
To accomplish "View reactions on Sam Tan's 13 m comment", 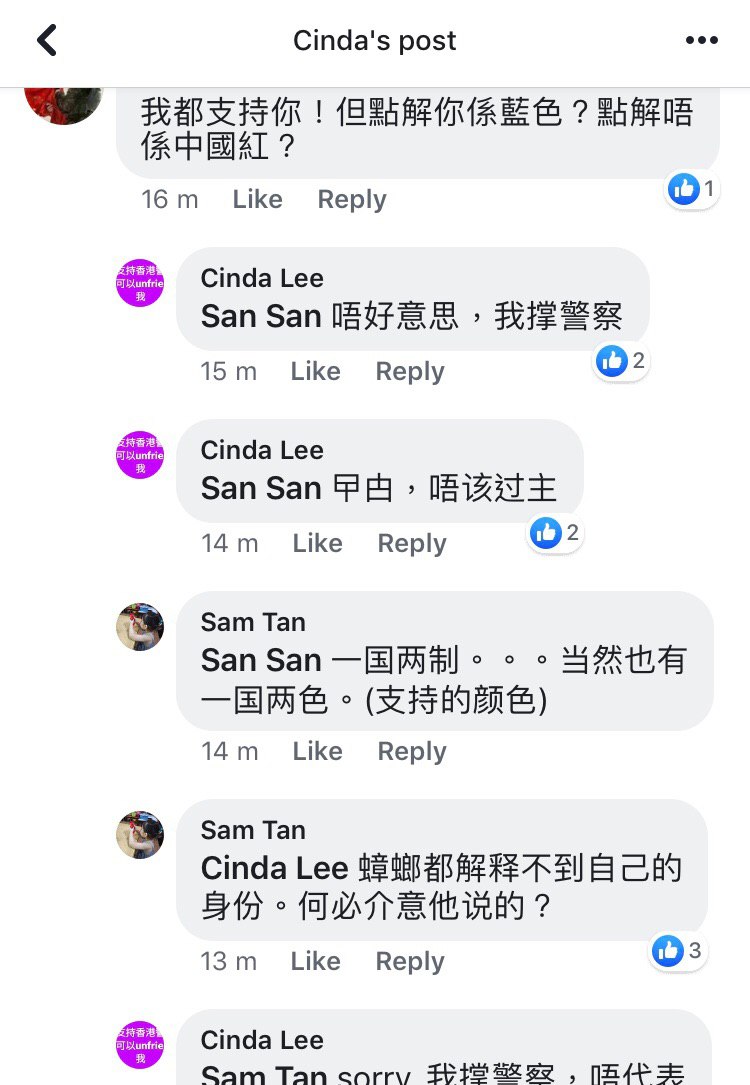I will coord(680,950).
